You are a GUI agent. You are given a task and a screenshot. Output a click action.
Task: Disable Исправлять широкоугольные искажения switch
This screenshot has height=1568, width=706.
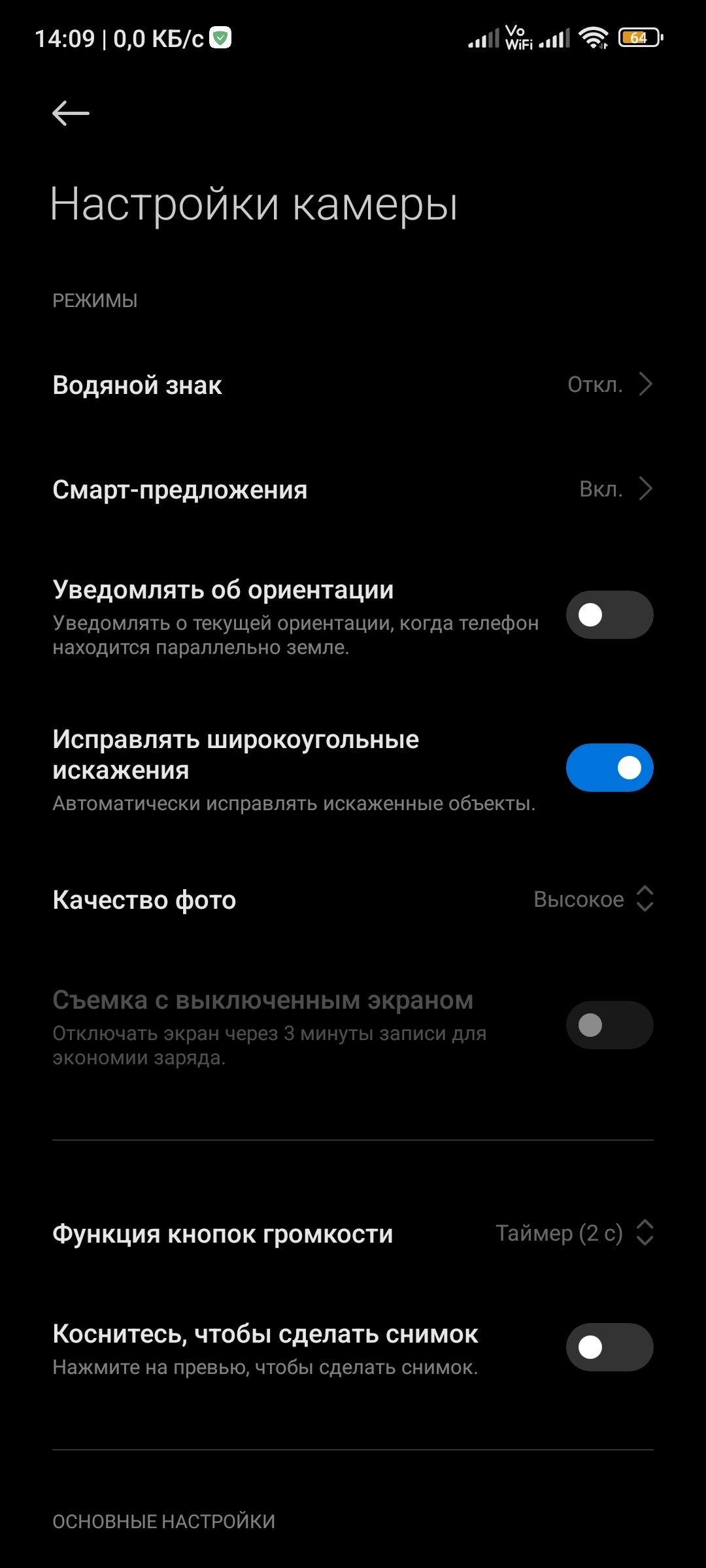coord(609,768)
